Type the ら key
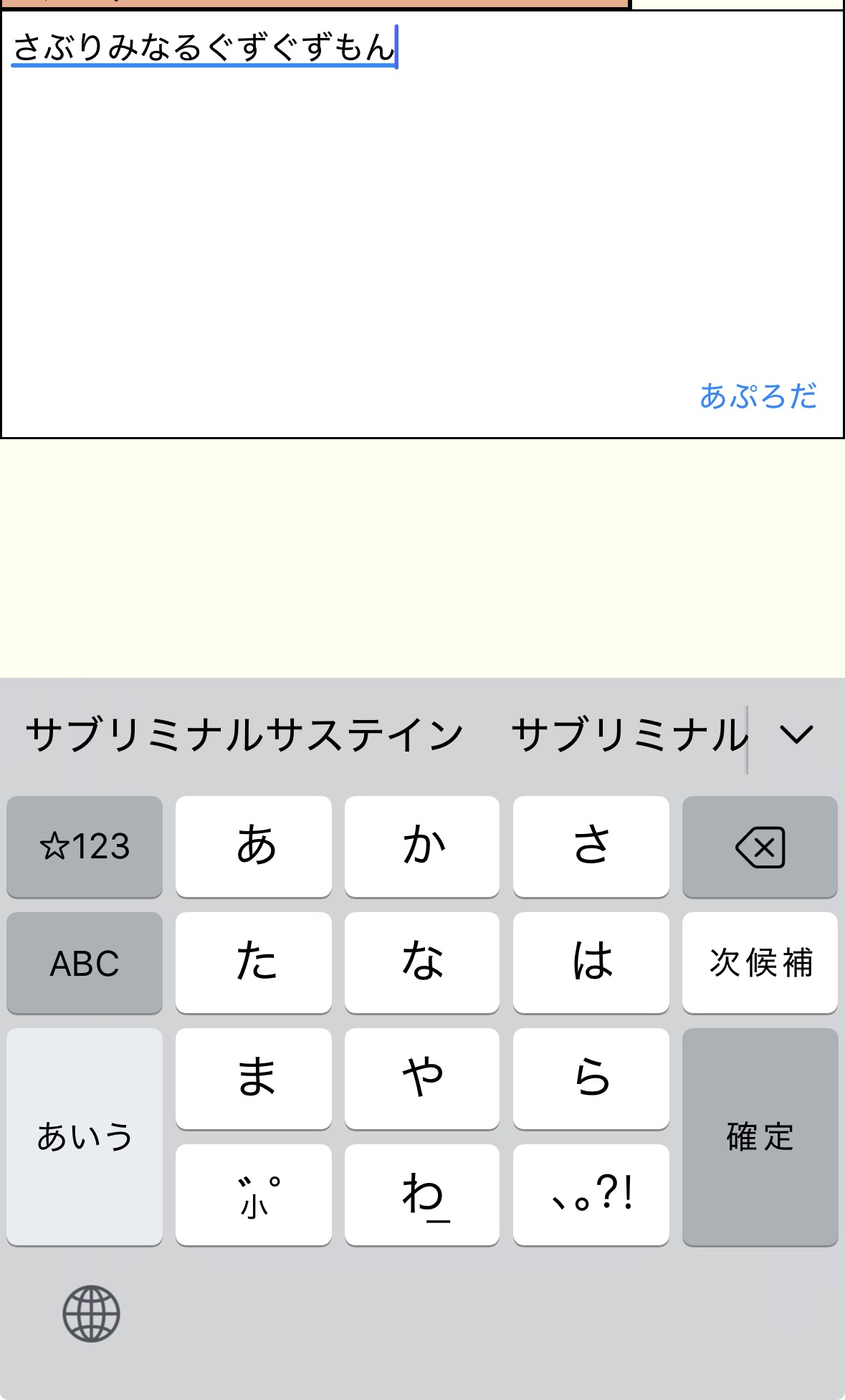The height and width of the screenshot is (1400, 845). 591,1078
